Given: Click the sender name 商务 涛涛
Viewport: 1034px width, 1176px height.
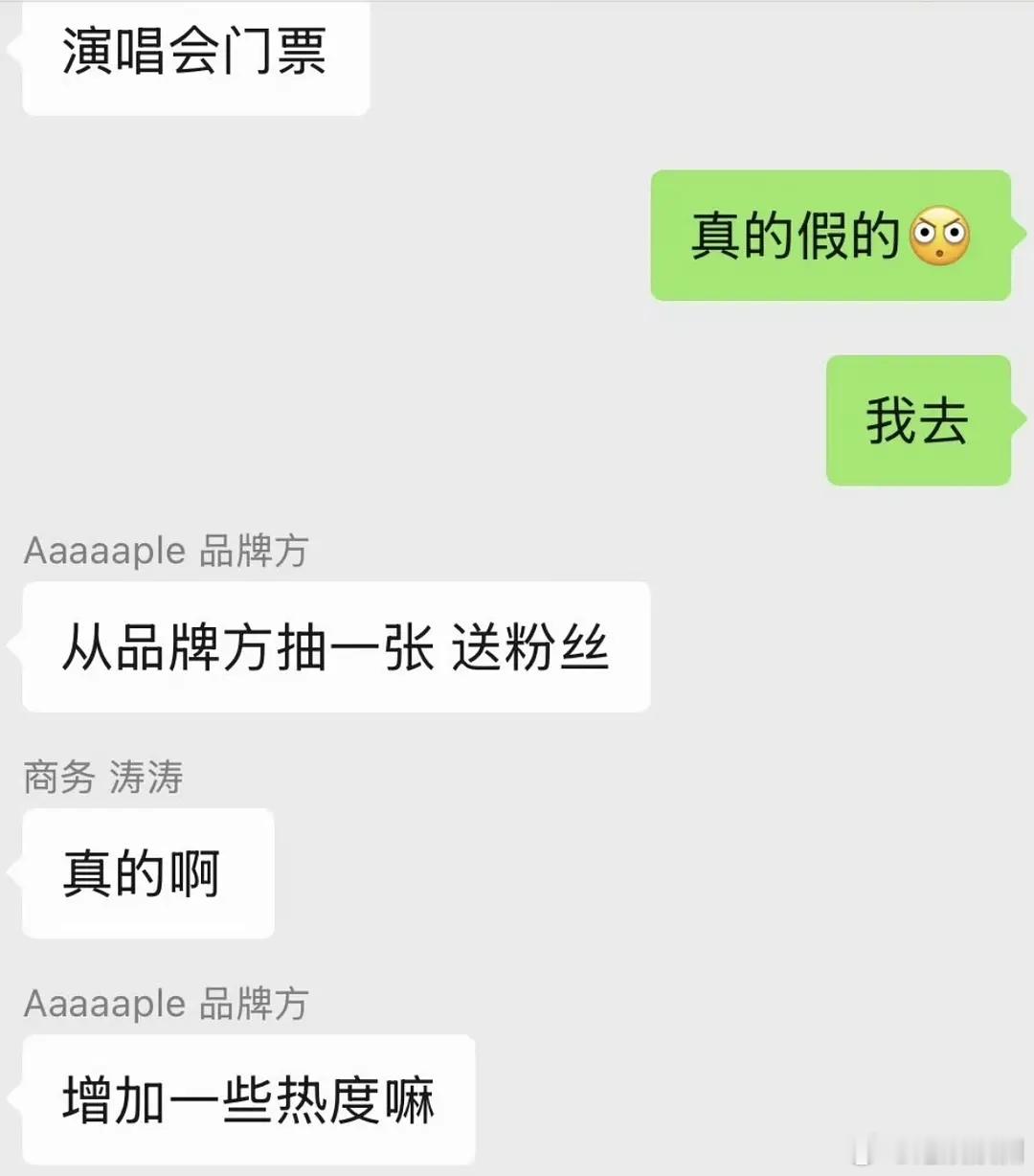Looking at the screenshot, I should coord(101,778).
